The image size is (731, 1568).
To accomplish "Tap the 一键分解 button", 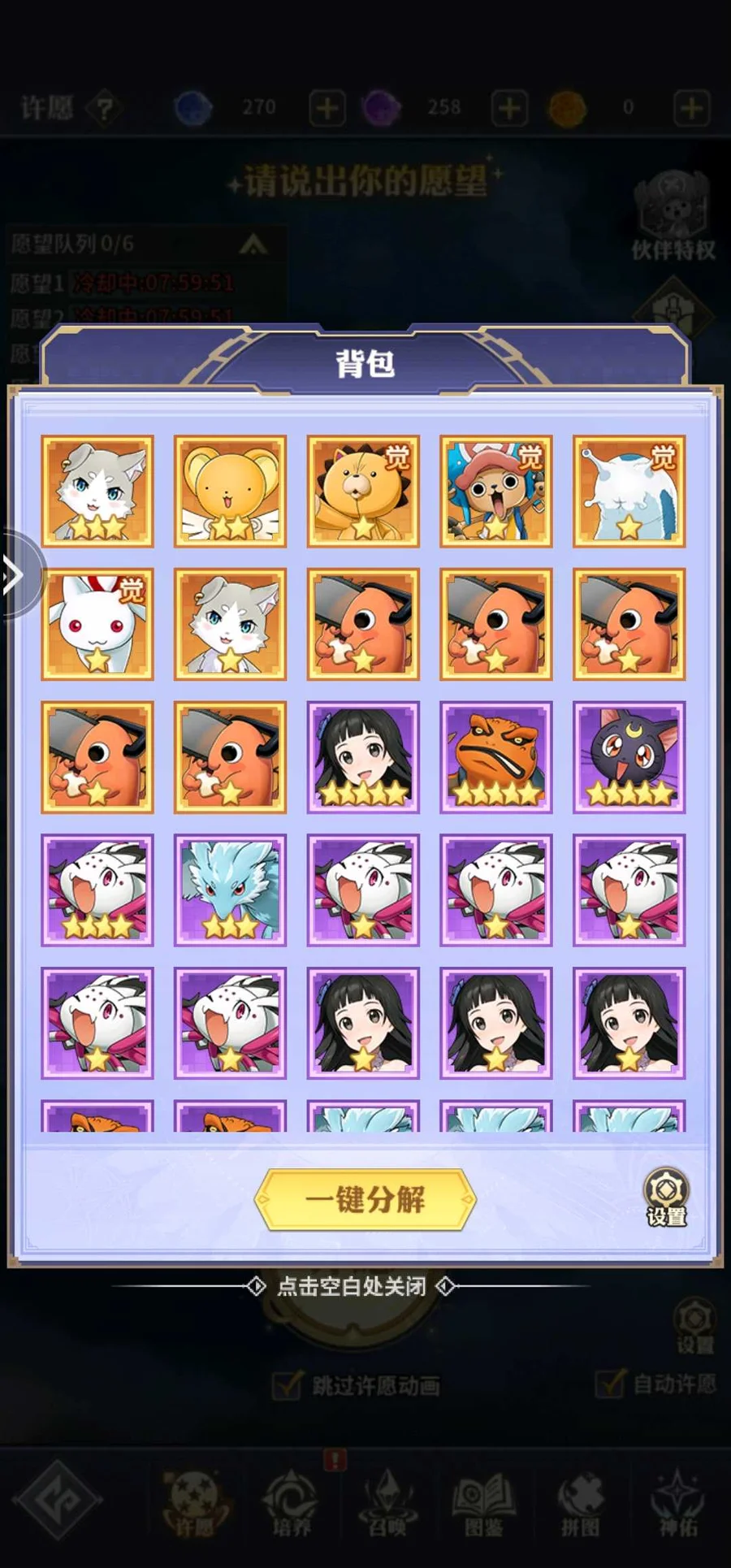I will (x=365, y=1199).
